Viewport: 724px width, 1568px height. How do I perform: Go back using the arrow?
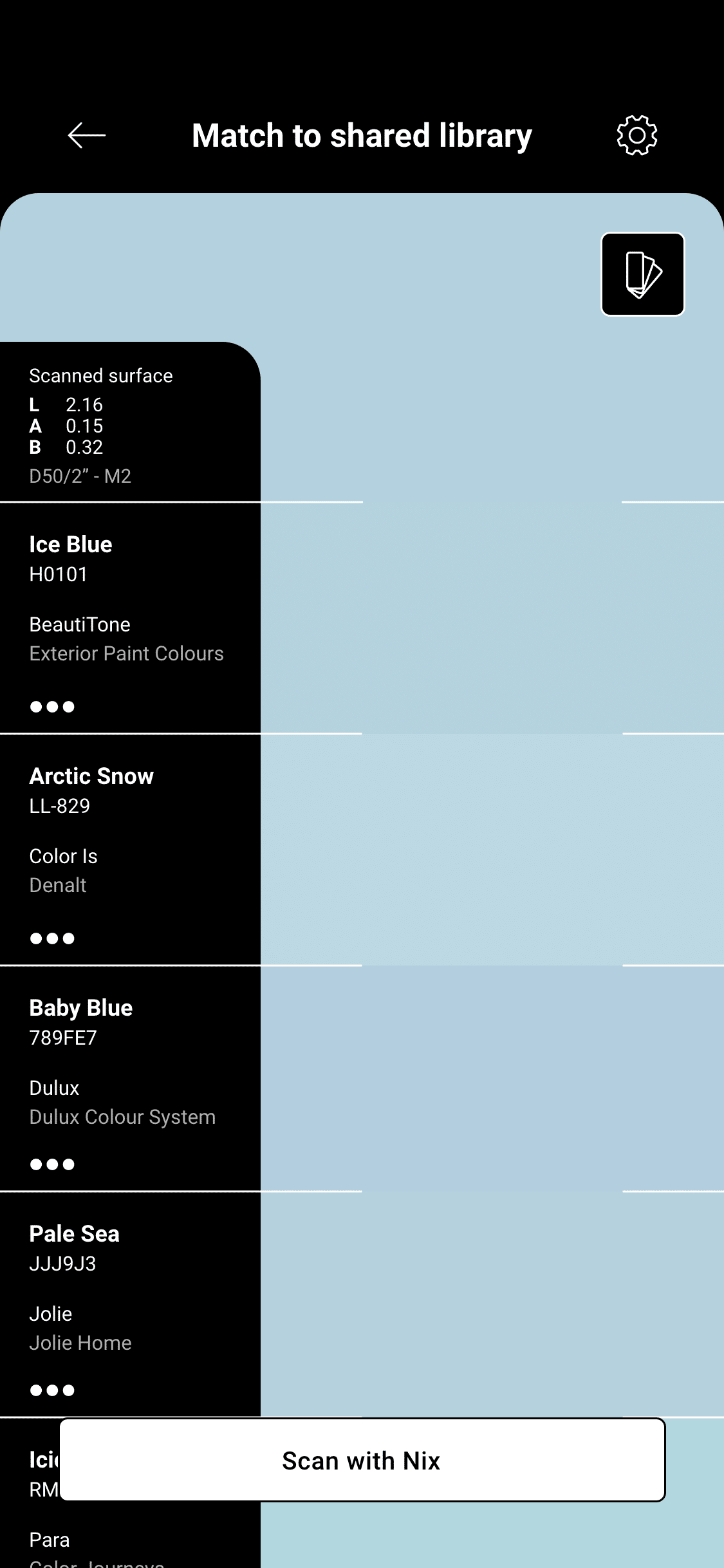coord(87,135)
